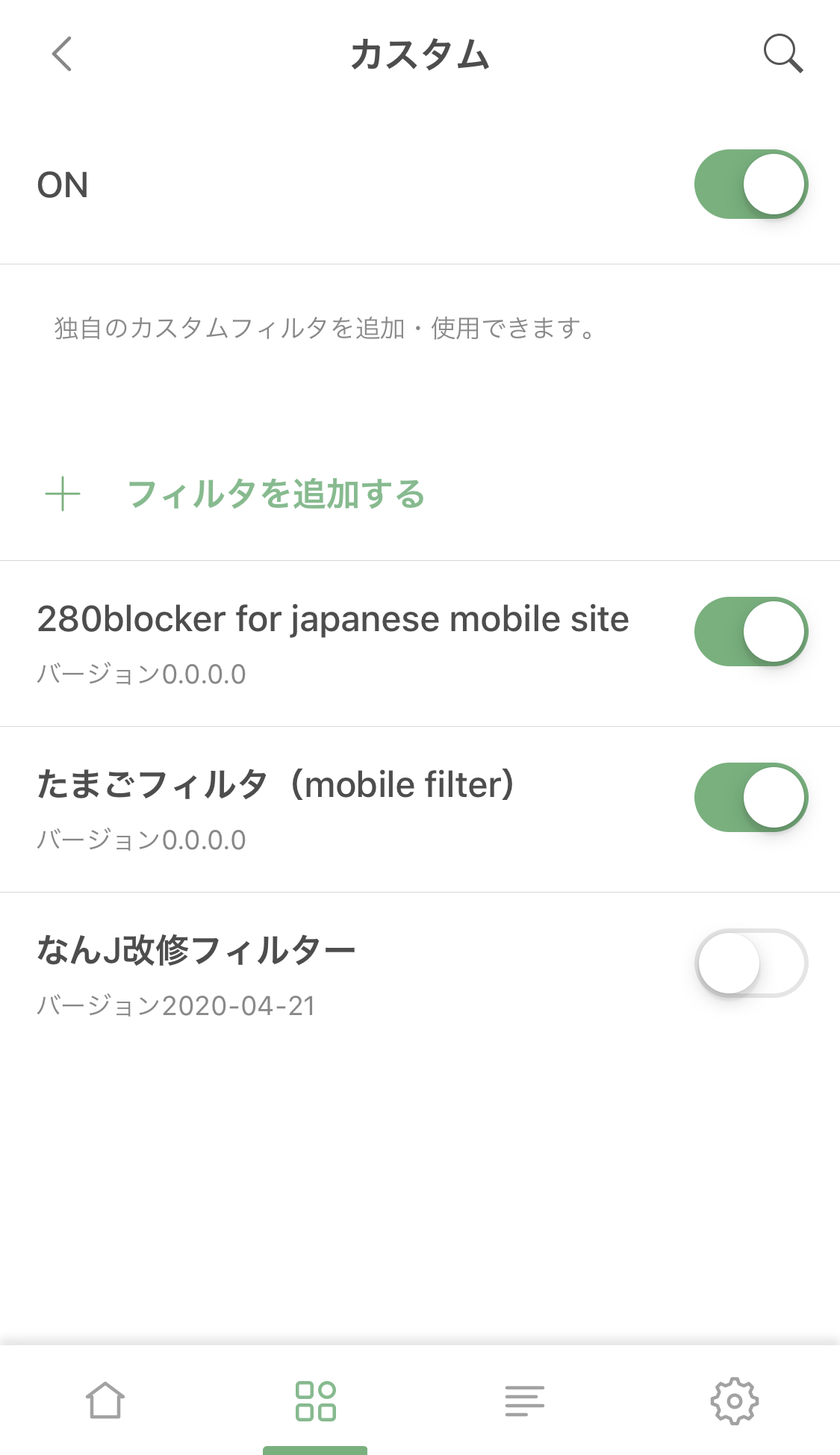Disable the 280blocker for japanese mobile site filter
Image resolution: width=840 pixels, height=1455 pixels.
point(751,632)
